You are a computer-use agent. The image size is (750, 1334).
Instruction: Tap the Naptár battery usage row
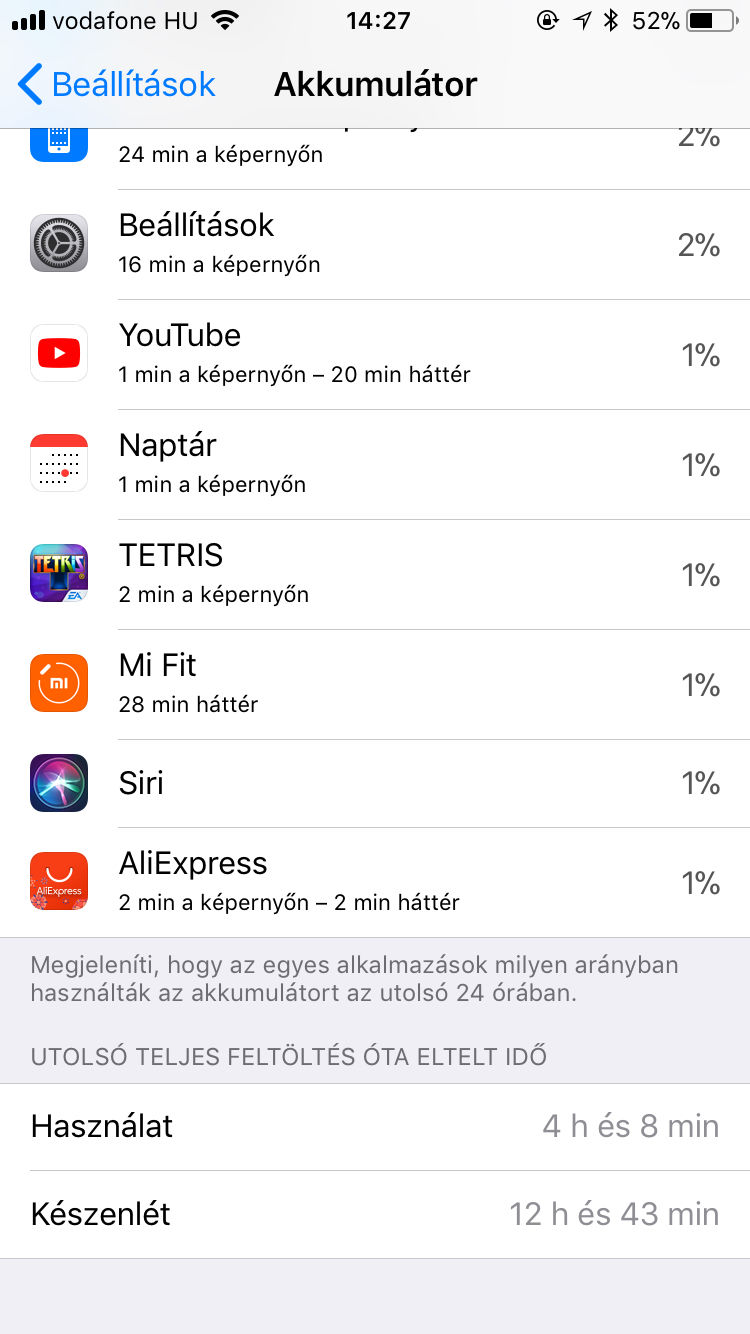coord(375,464)
